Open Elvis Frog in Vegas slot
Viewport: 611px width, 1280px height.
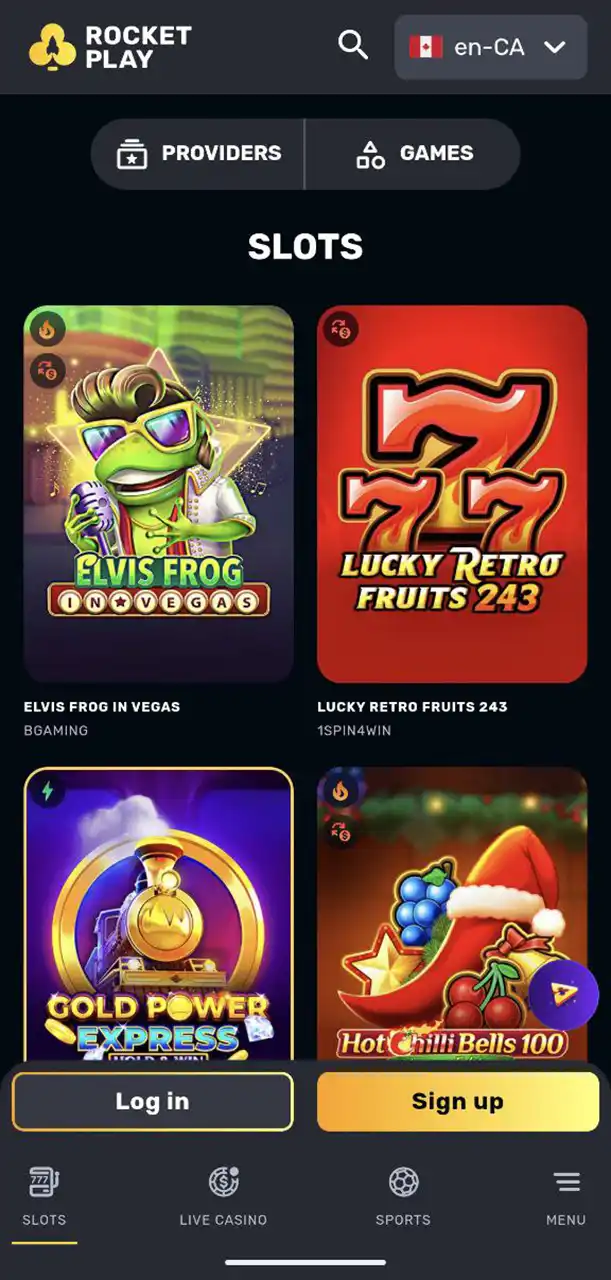(159, 493)
